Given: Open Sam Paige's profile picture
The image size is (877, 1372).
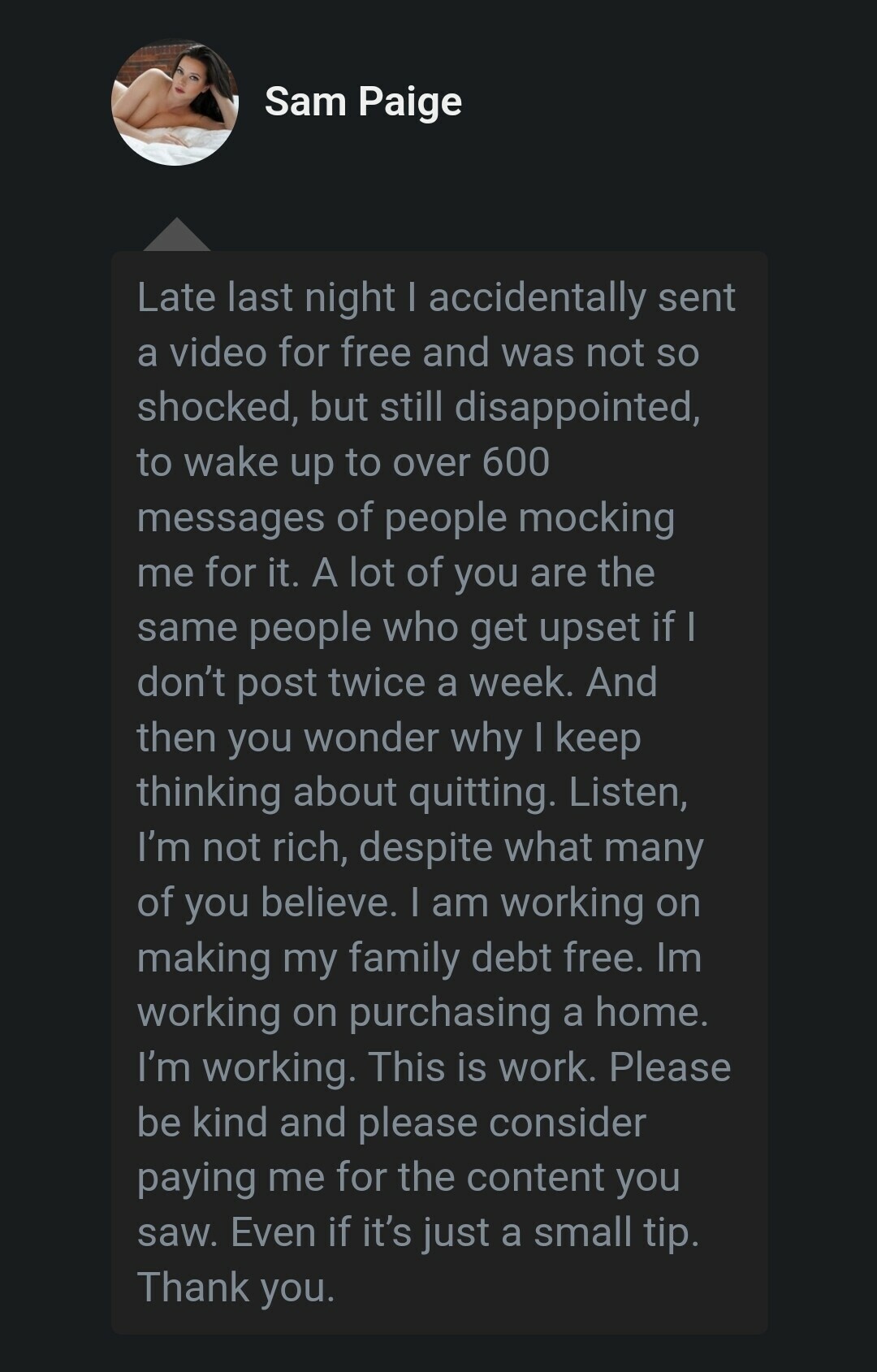Looking at the screenshot, I should (x=175, y=103).
